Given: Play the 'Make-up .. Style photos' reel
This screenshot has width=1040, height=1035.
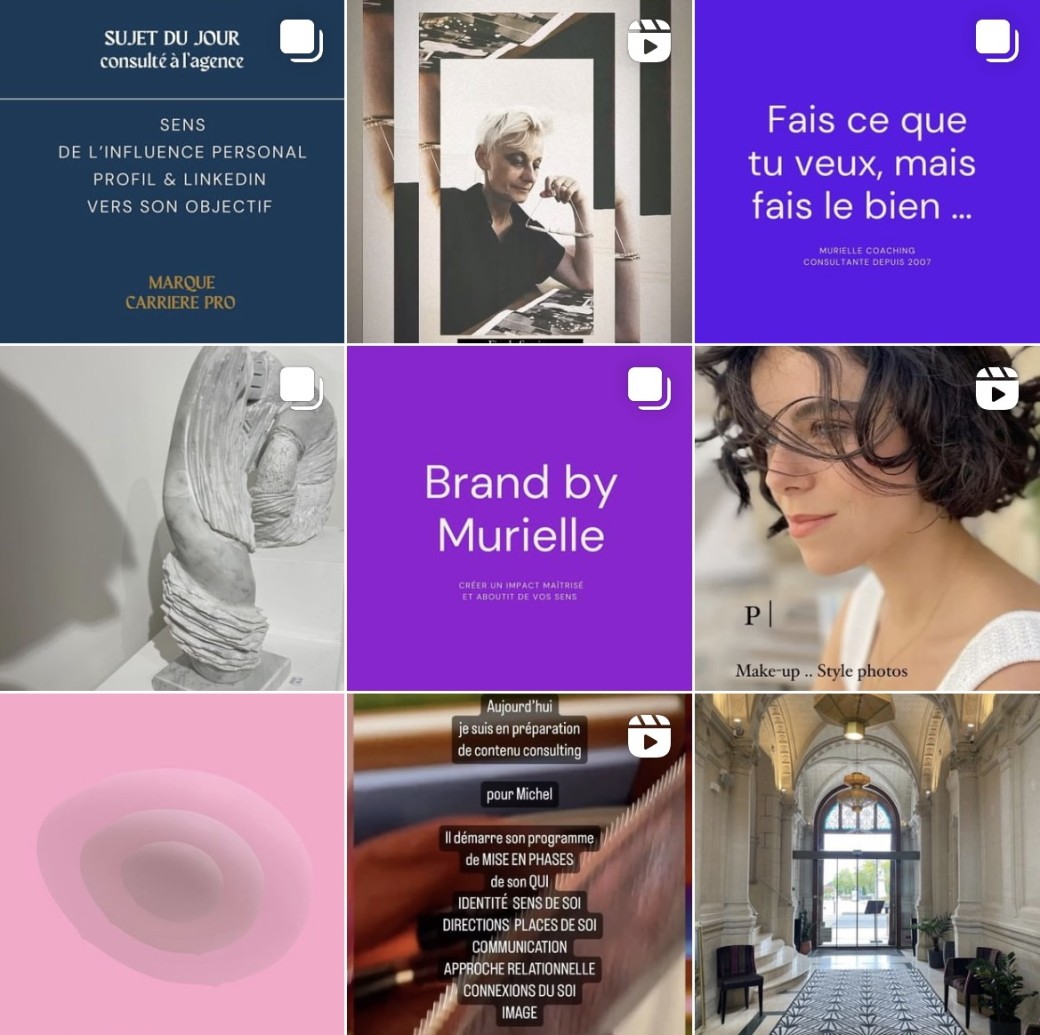Looking at the screenshot, I should point(867,518).
